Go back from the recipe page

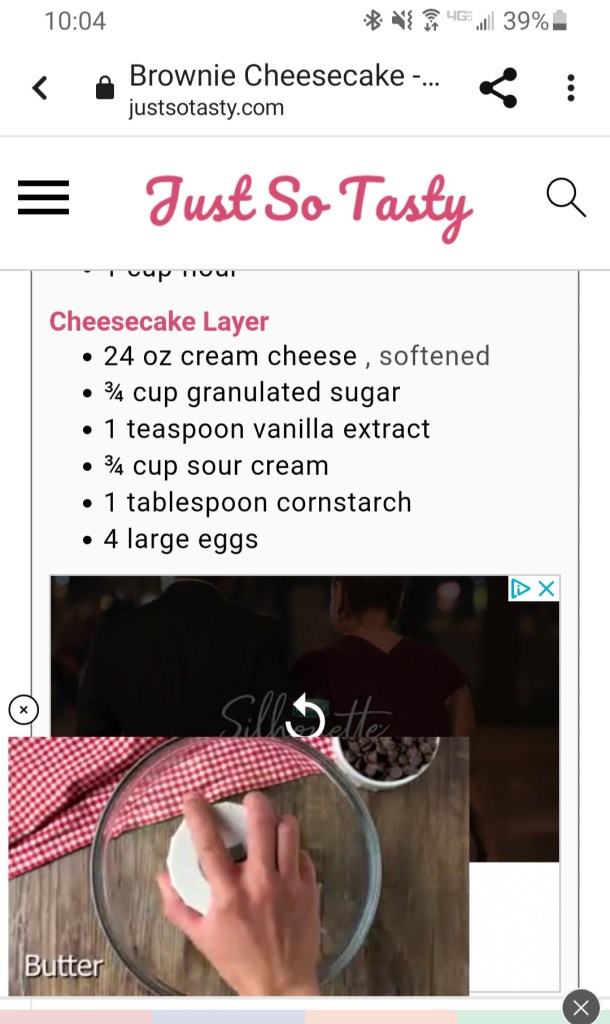point(40,88)
